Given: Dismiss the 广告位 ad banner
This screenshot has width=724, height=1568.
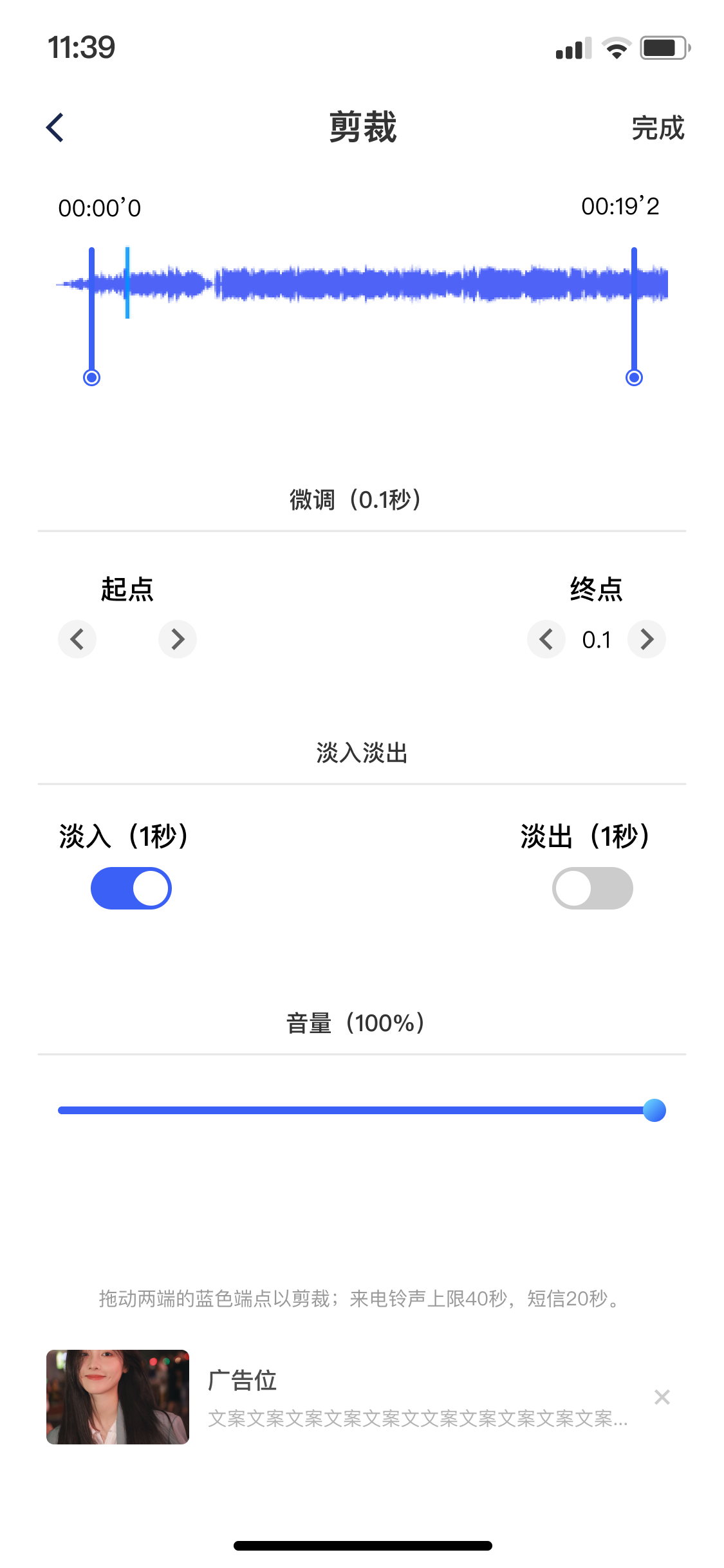Looking at the screenshot, I should click(x=662, y=1397).
